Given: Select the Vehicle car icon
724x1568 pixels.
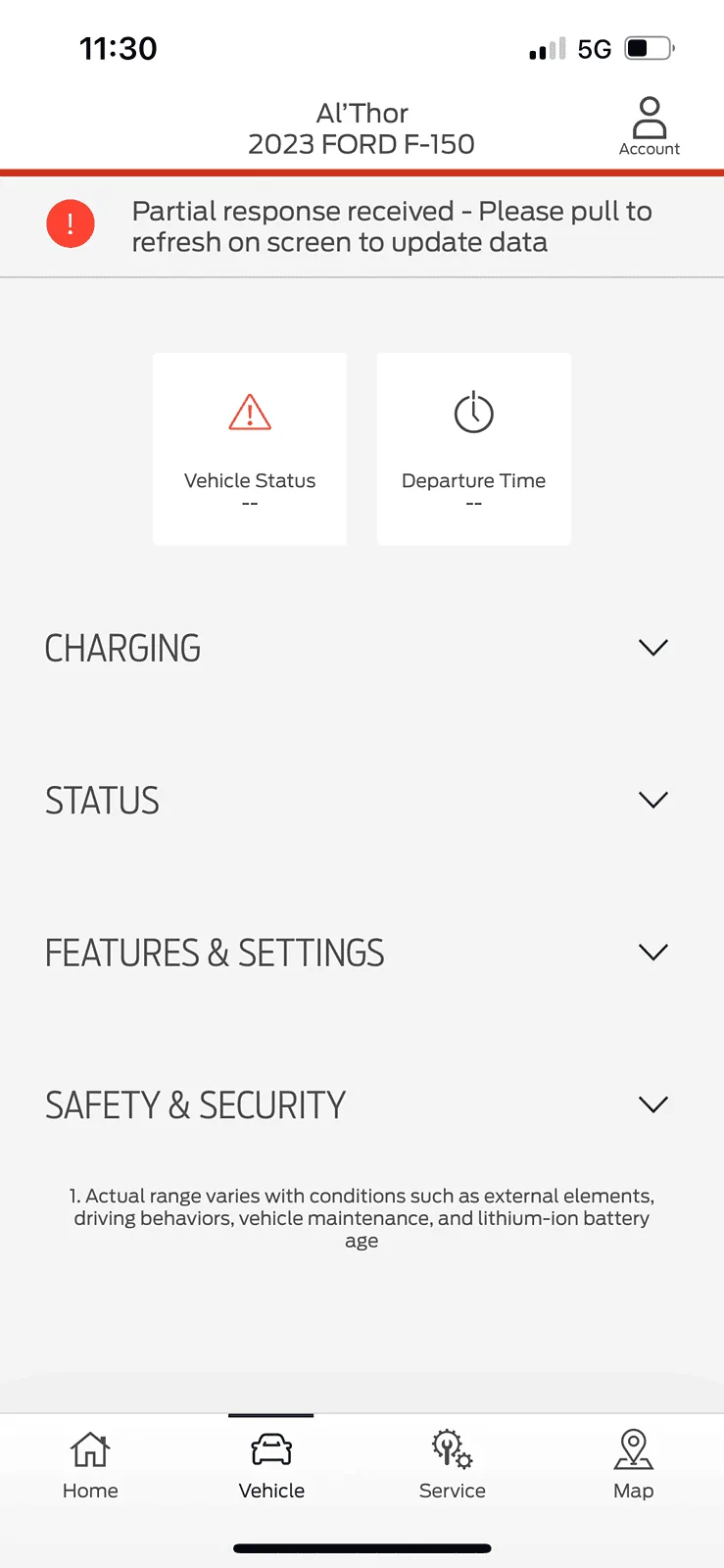Looking at the screenshot, I should pyautogui.click(x=270, y=1448).
